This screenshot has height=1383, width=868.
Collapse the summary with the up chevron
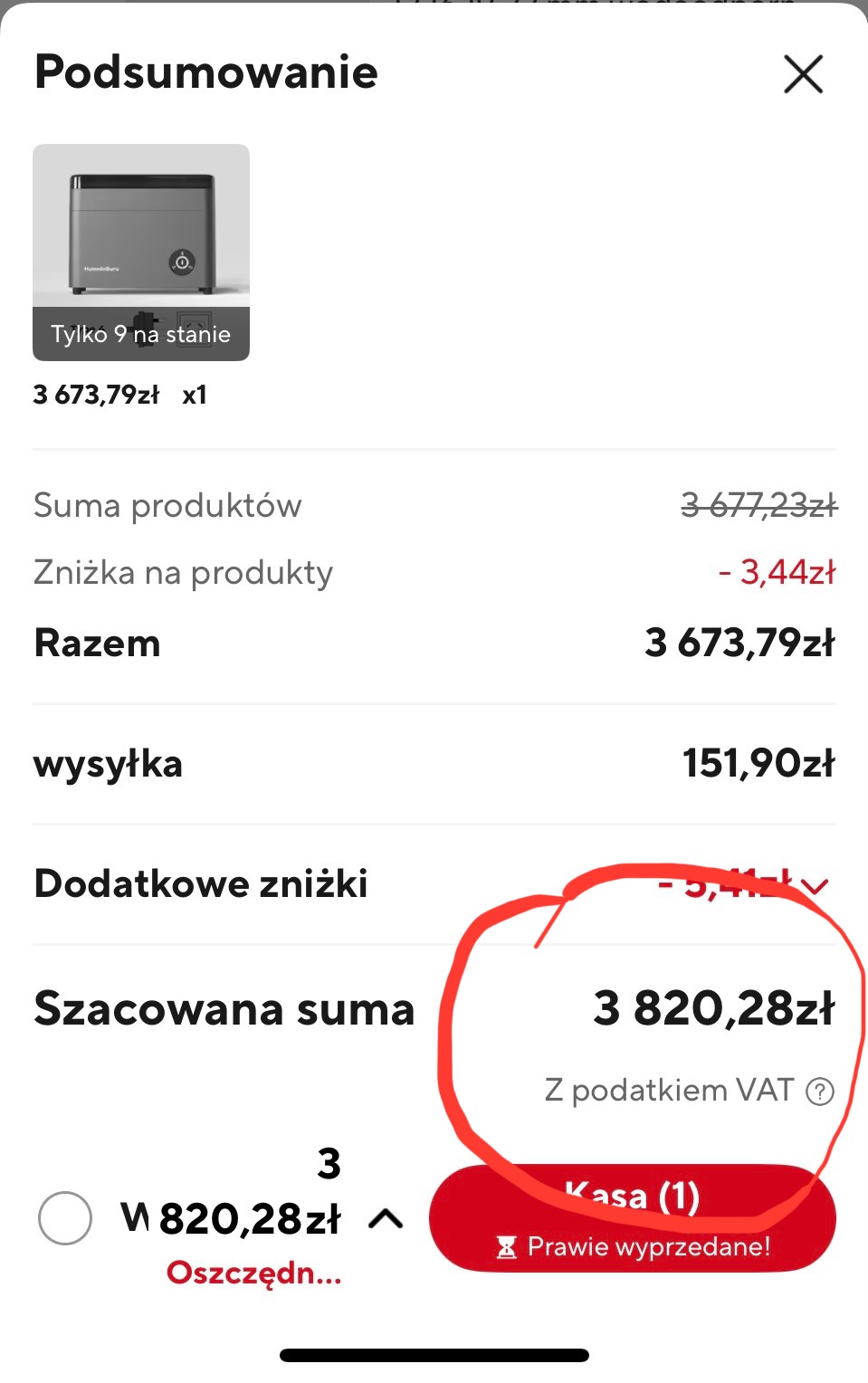point(386,1219)
